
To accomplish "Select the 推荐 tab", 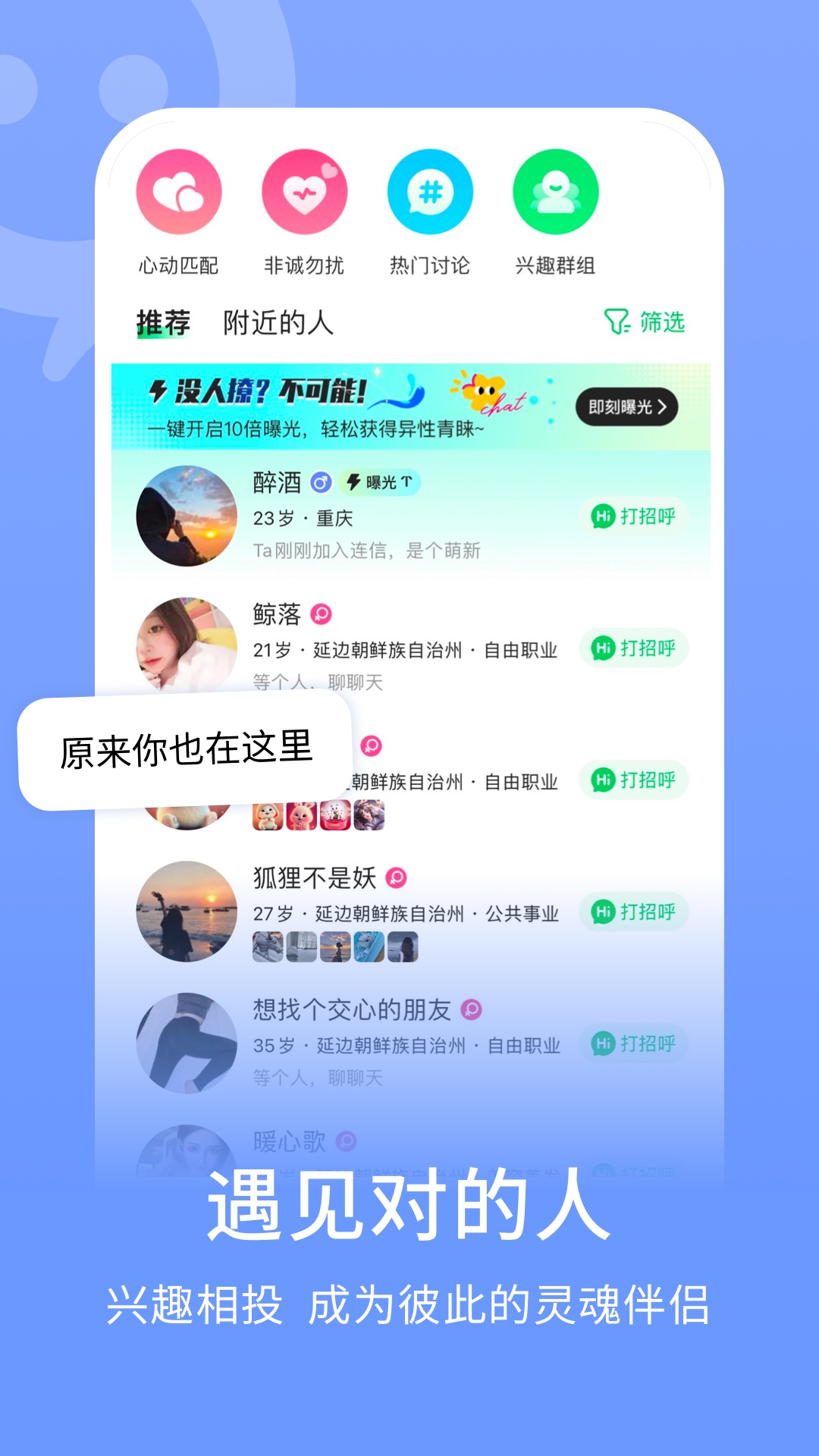I will [163, 322].
